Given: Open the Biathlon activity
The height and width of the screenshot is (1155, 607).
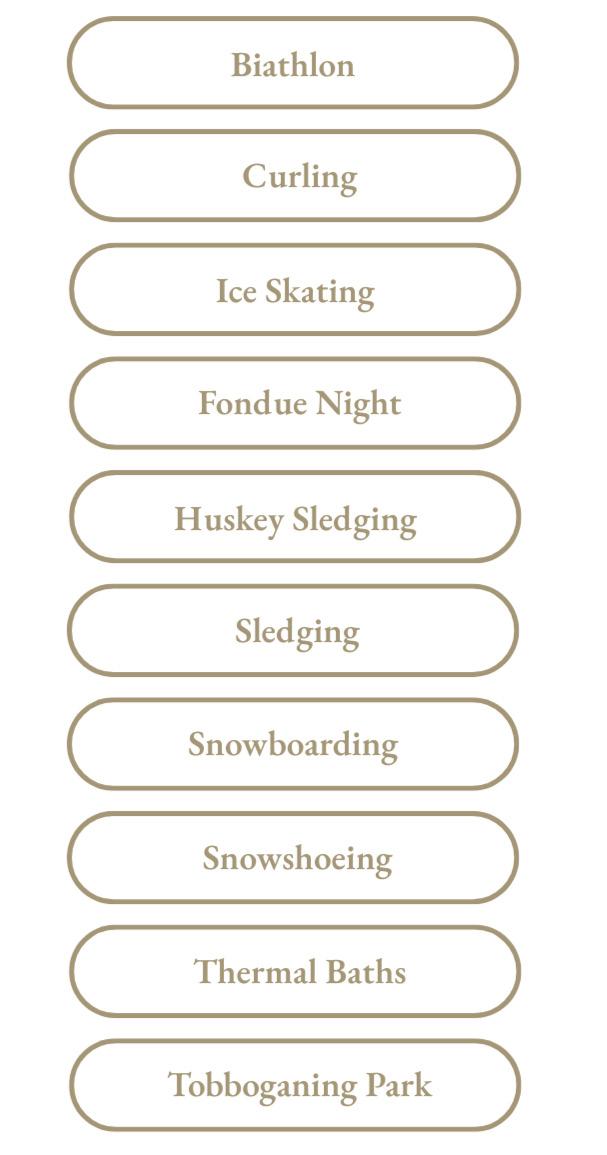Looking at the screenshot, I should 293,63.
